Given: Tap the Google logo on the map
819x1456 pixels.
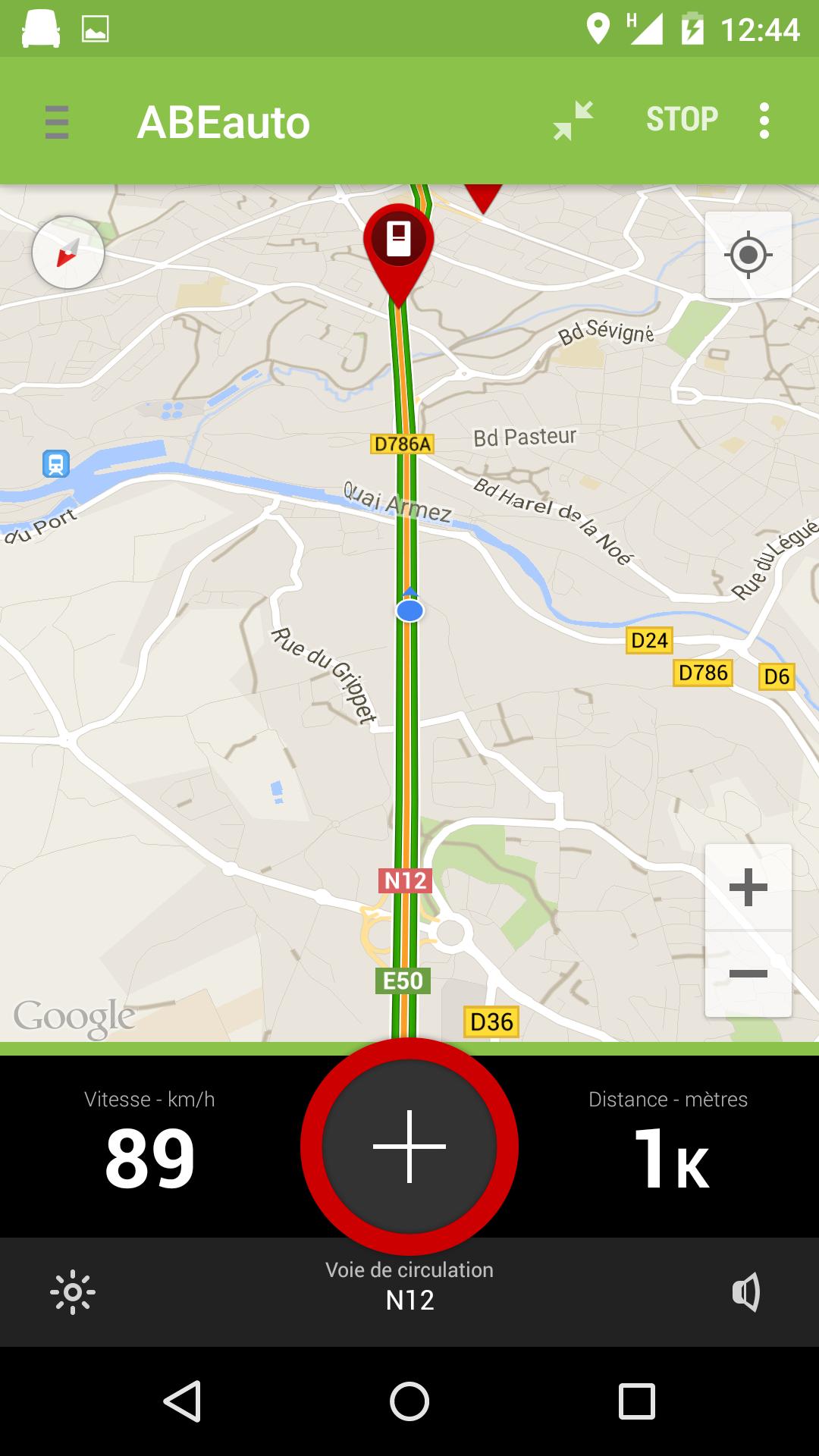Looking at the screenshot, I should pos(74,1016).
